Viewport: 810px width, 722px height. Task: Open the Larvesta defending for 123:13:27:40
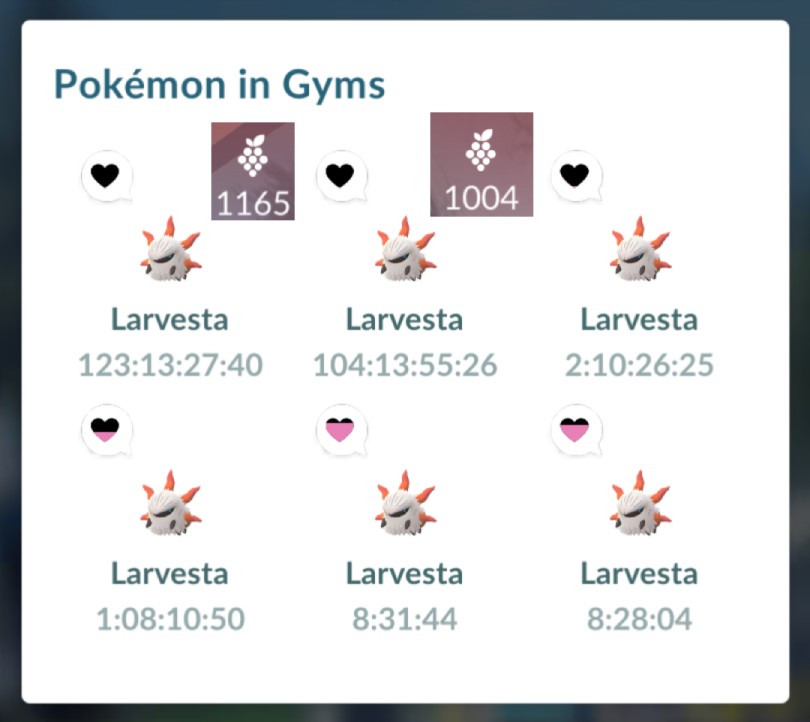tap(170, 252)
